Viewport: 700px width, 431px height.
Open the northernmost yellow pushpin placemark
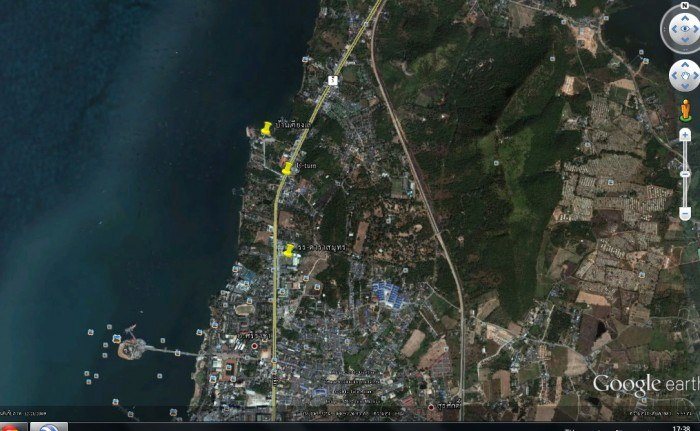265,130
